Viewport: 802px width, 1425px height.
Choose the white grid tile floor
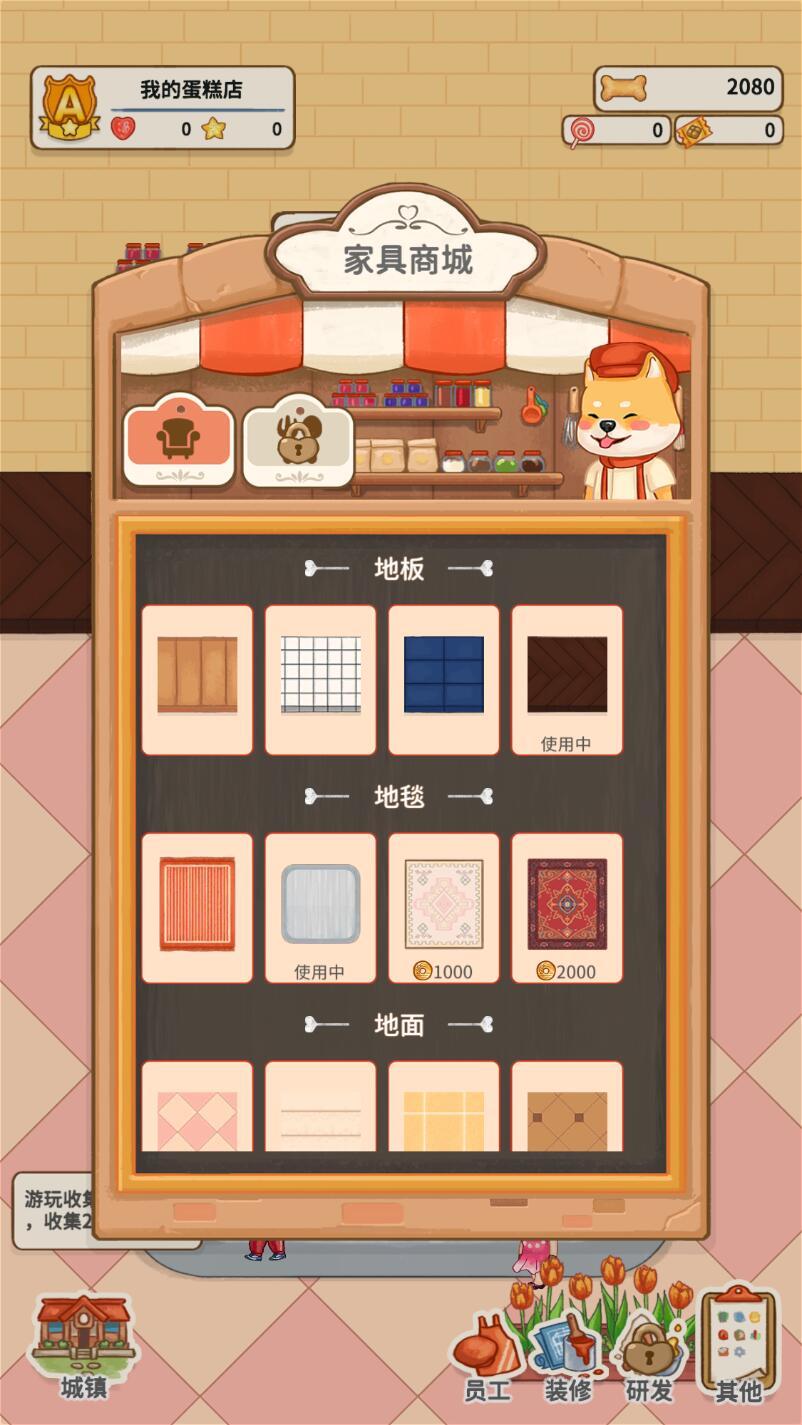320,678
